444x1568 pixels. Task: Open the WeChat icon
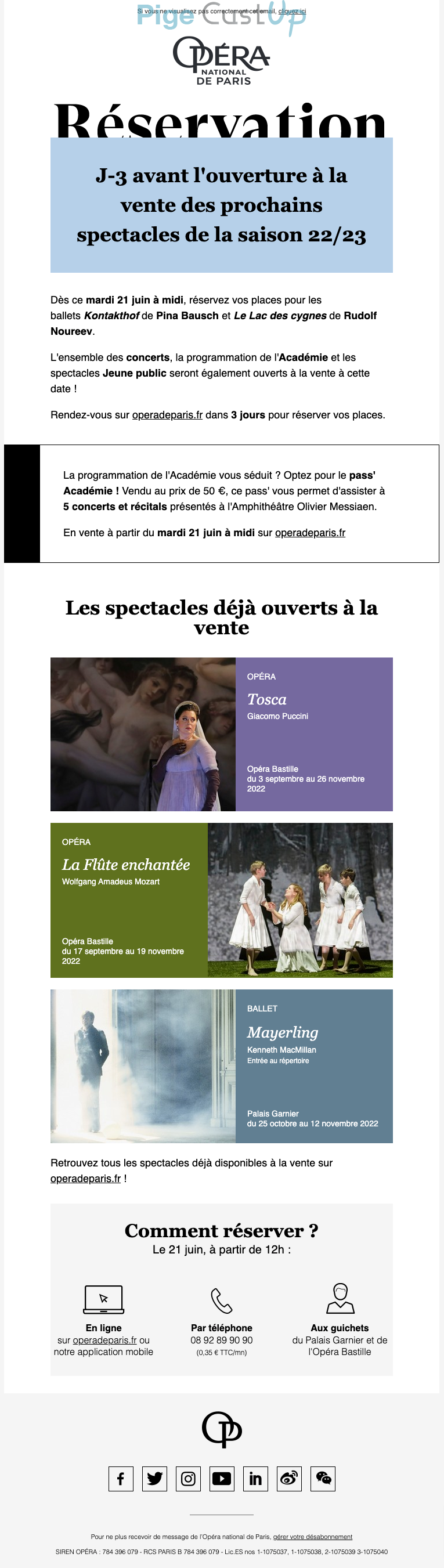tap(323, 1479)
